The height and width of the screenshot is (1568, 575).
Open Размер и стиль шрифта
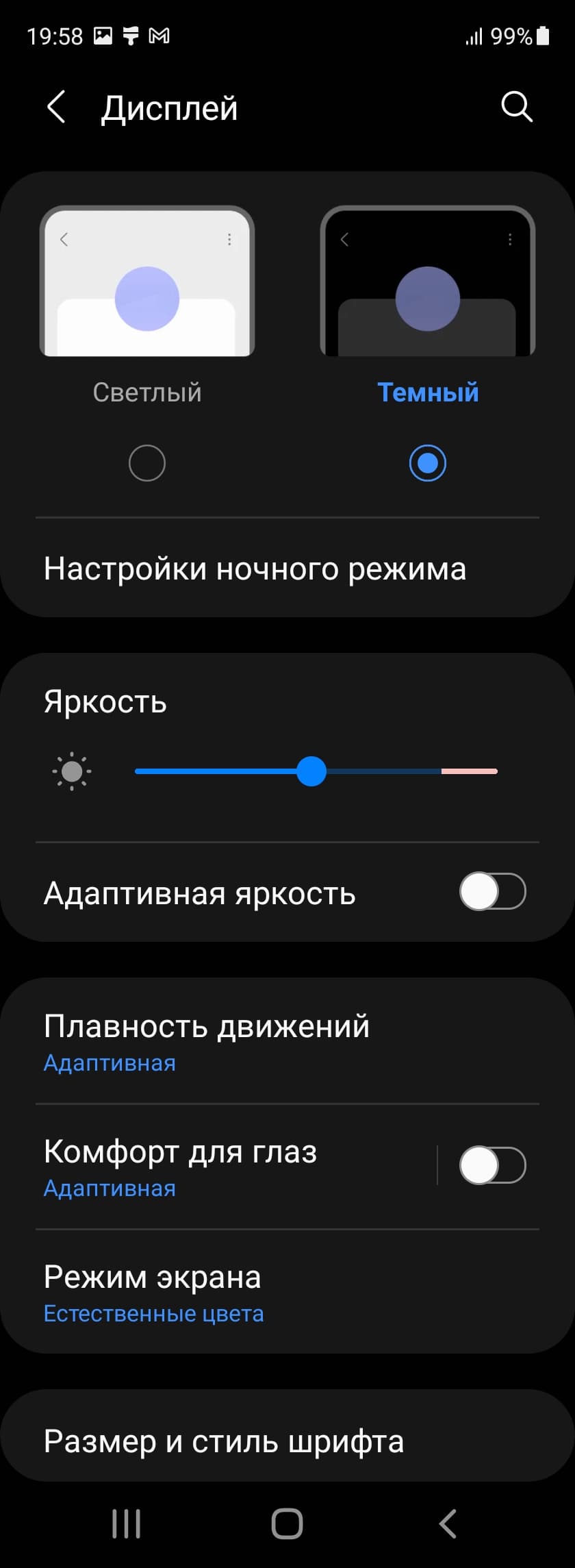tap(224, 1441)
